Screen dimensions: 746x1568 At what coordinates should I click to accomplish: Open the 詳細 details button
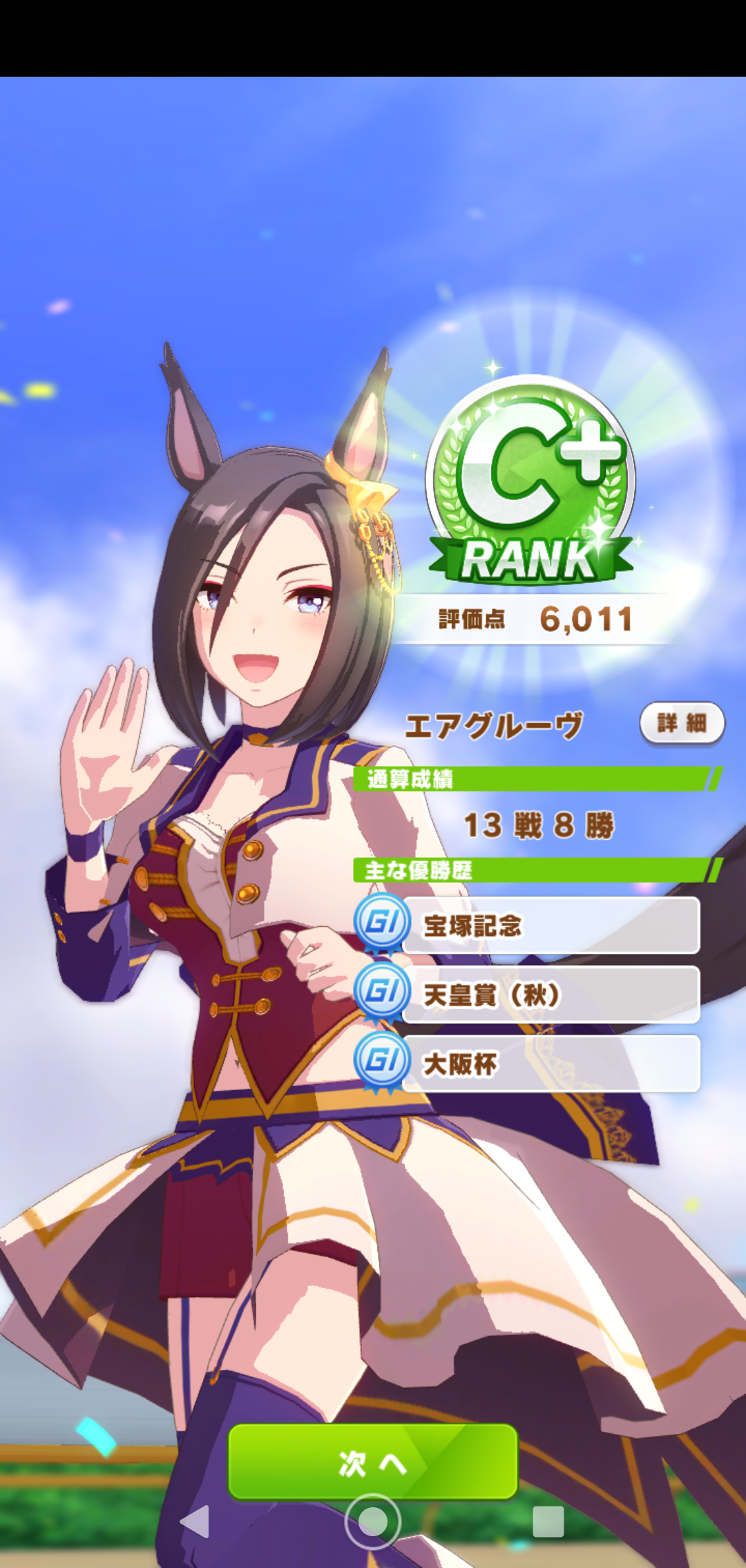682,723
